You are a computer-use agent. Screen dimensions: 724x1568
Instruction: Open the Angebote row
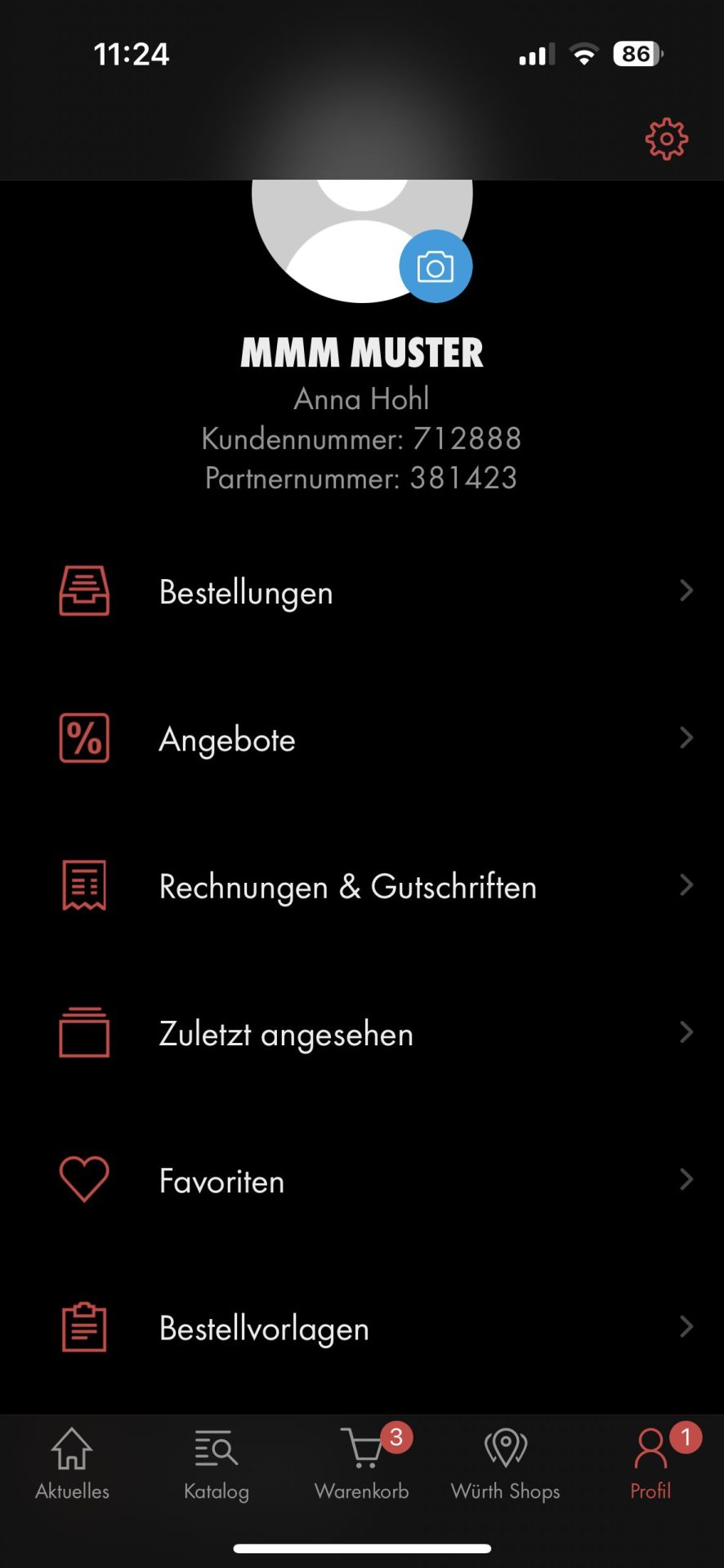[362, 738]
